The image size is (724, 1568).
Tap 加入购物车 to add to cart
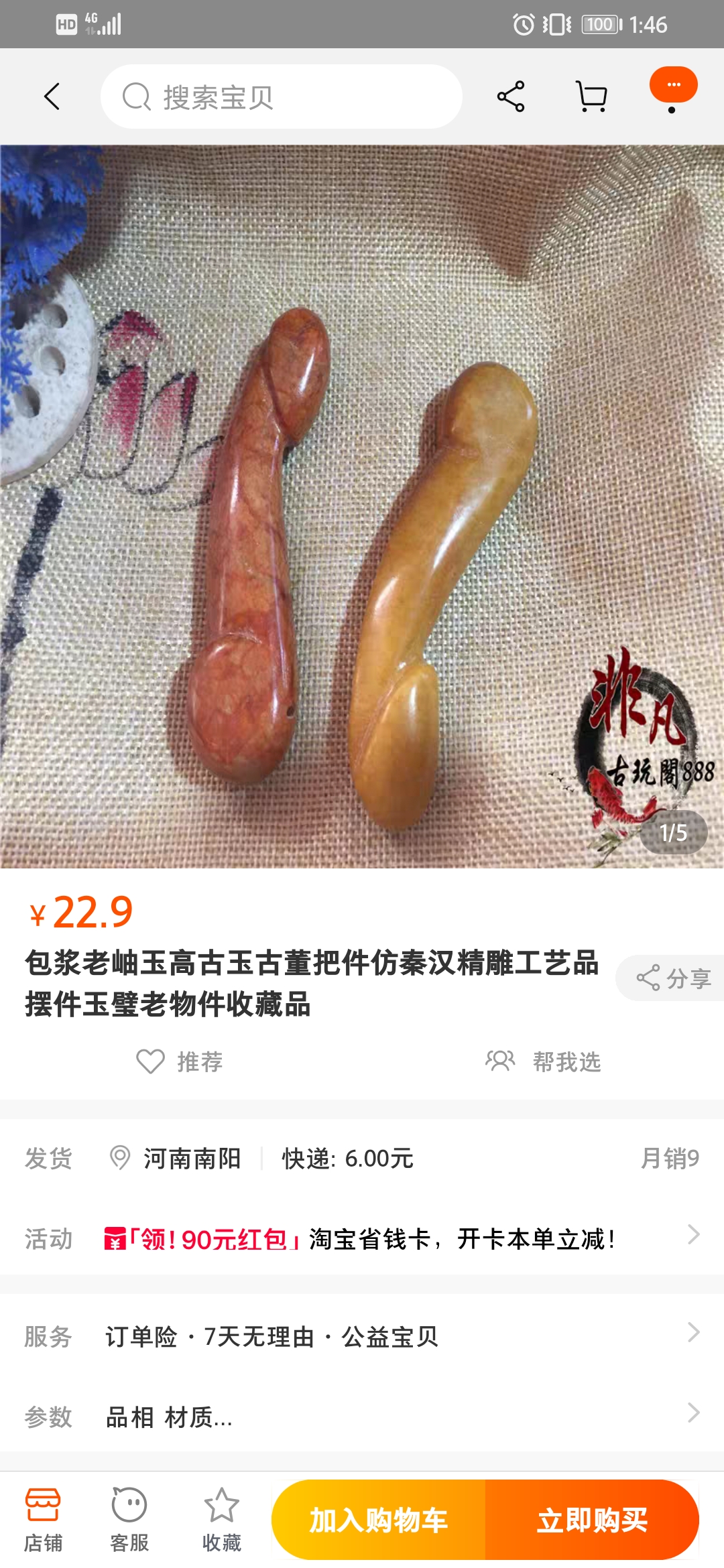tap(379, 1520)
